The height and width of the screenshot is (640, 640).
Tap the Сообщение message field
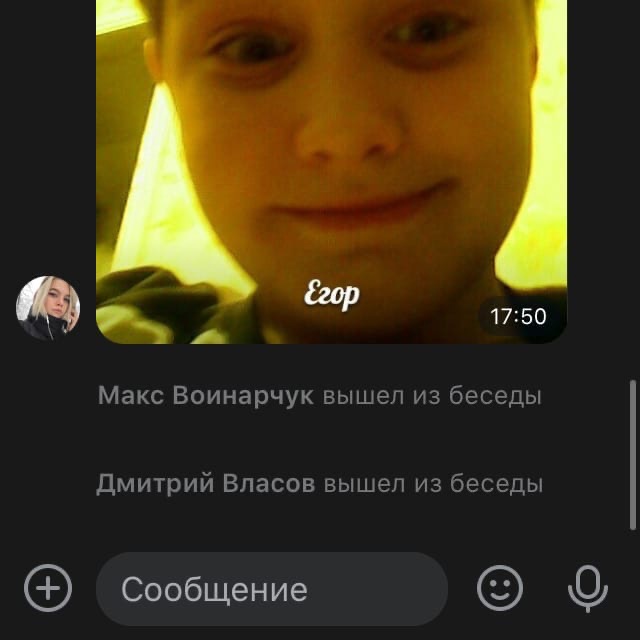270,589
